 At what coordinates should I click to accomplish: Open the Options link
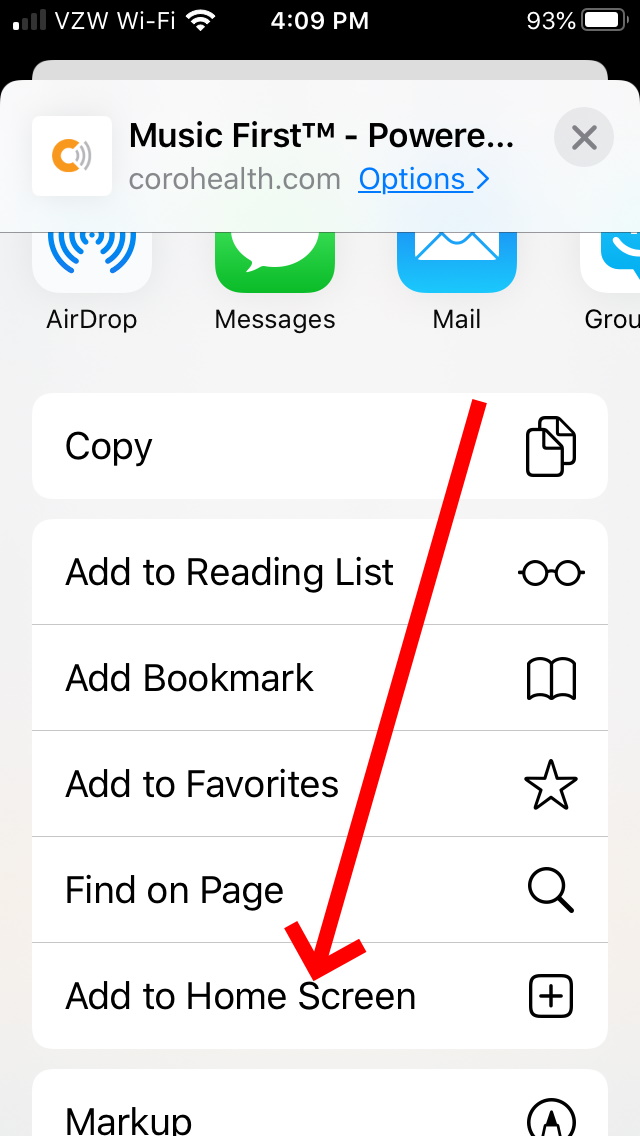(424, 179)
